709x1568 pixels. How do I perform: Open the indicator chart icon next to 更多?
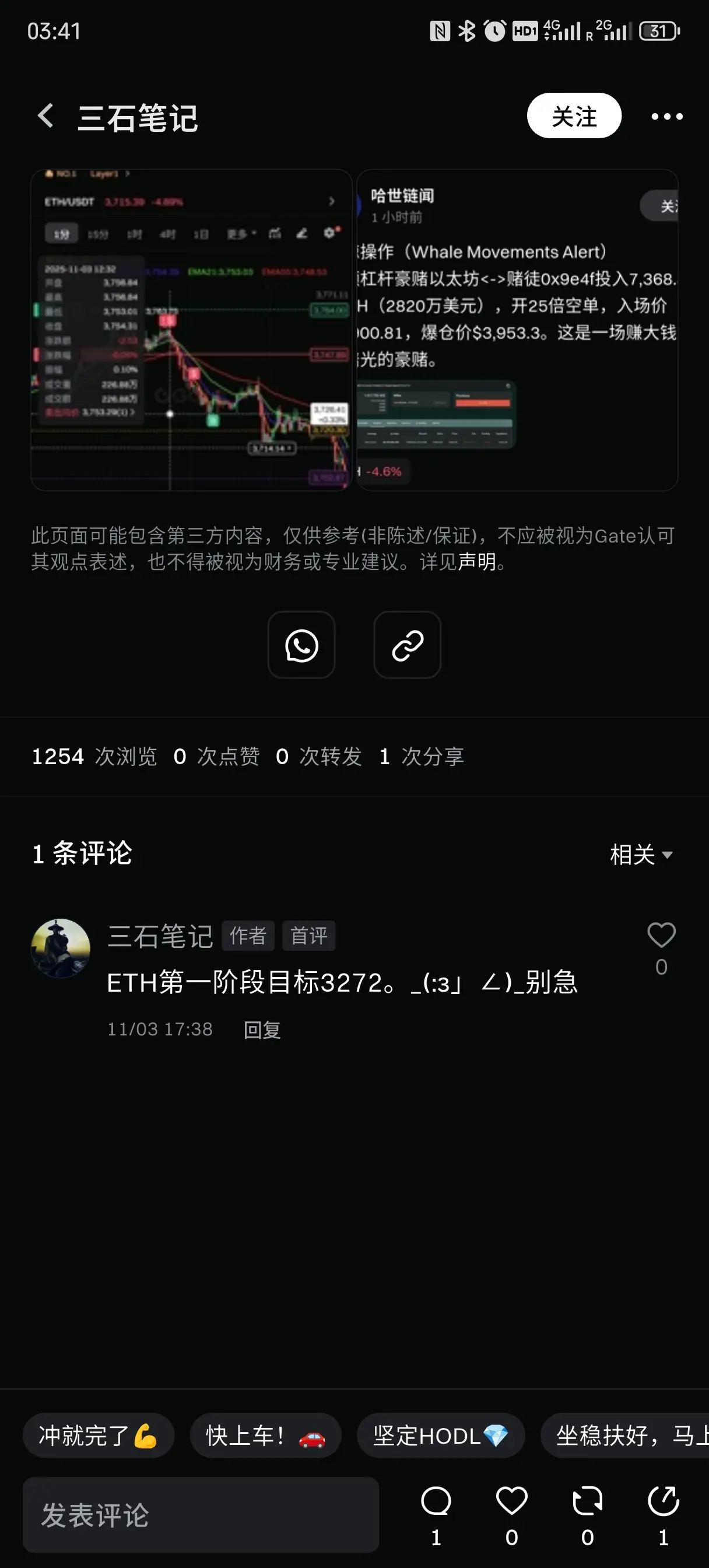[274, 234]
